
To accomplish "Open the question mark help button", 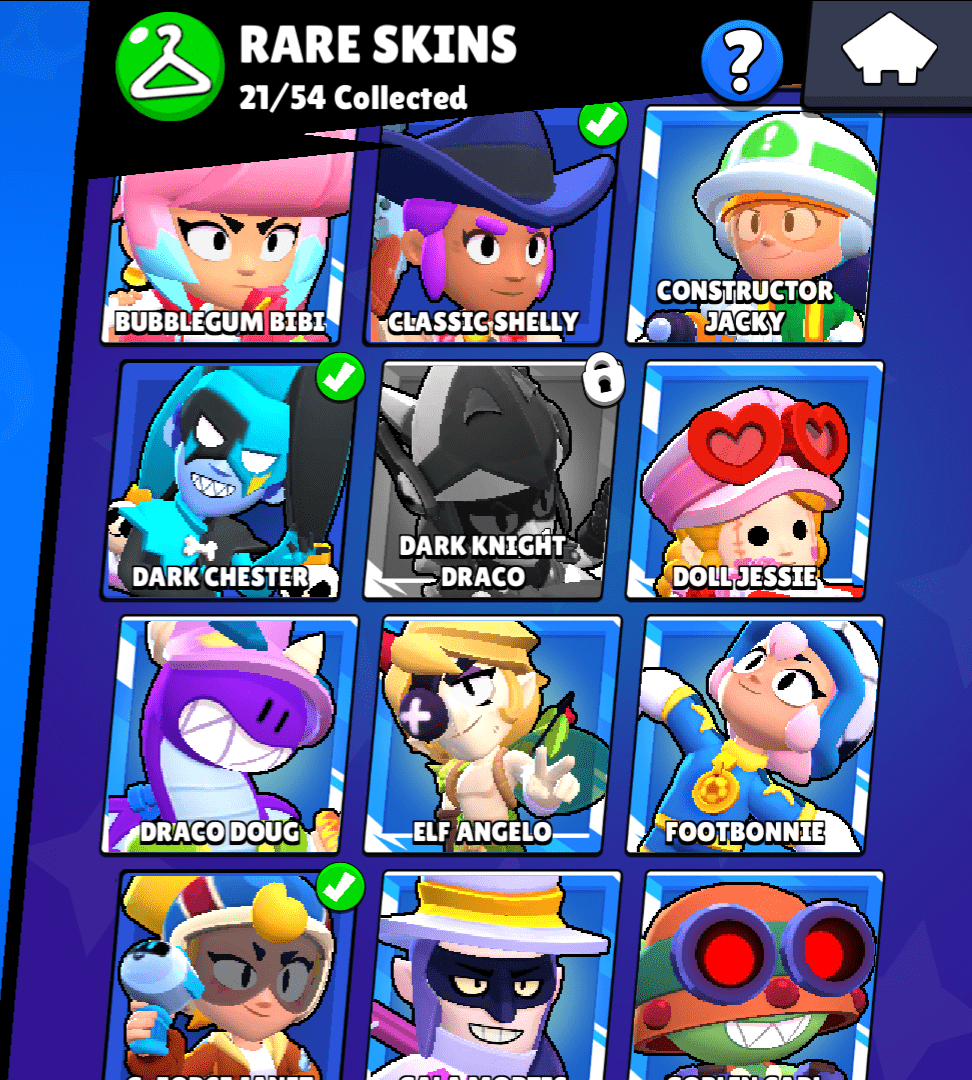I will (x=741, y=61).
